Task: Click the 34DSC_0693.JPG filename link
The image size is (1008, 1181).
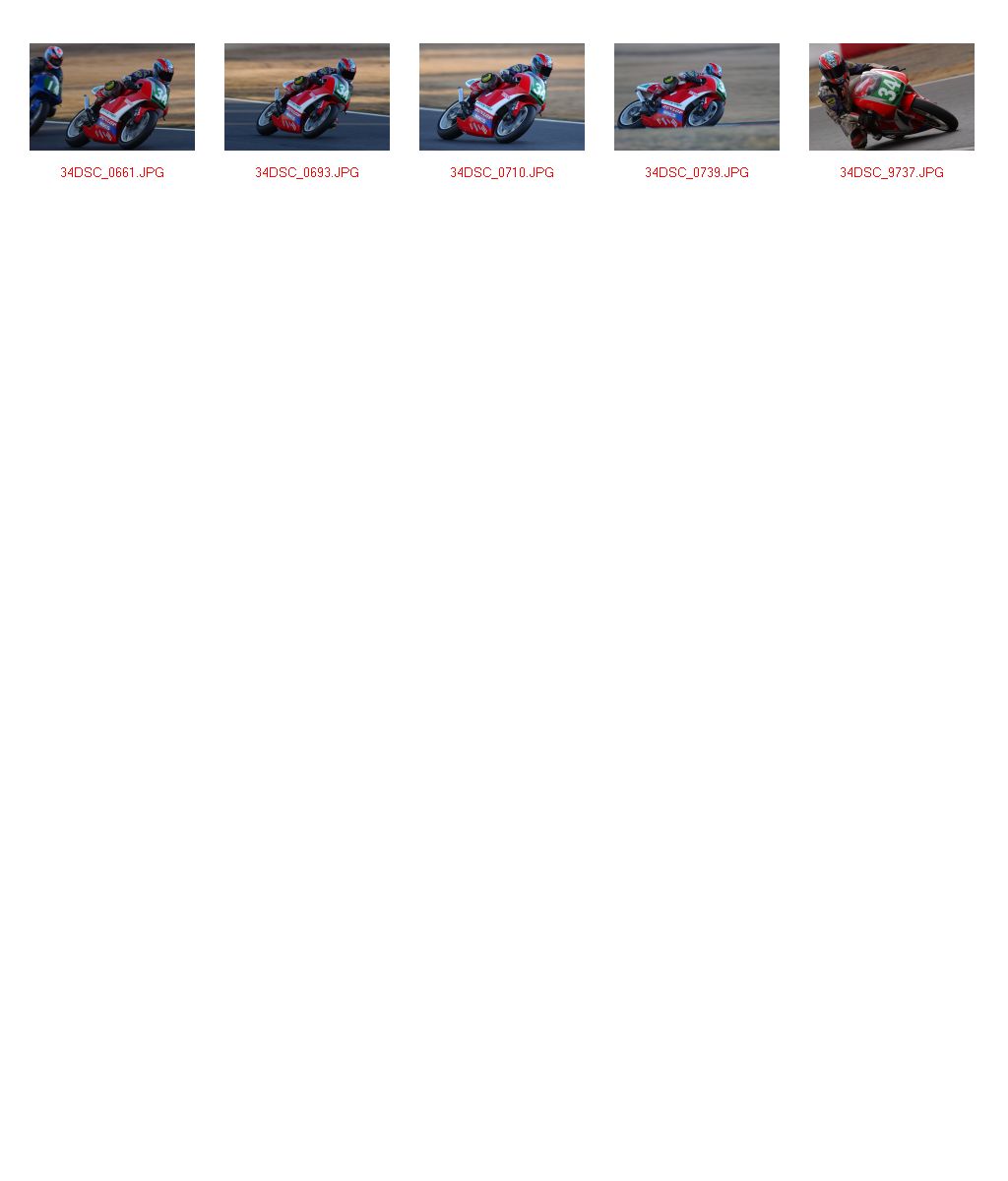Action: coord(307,172)
